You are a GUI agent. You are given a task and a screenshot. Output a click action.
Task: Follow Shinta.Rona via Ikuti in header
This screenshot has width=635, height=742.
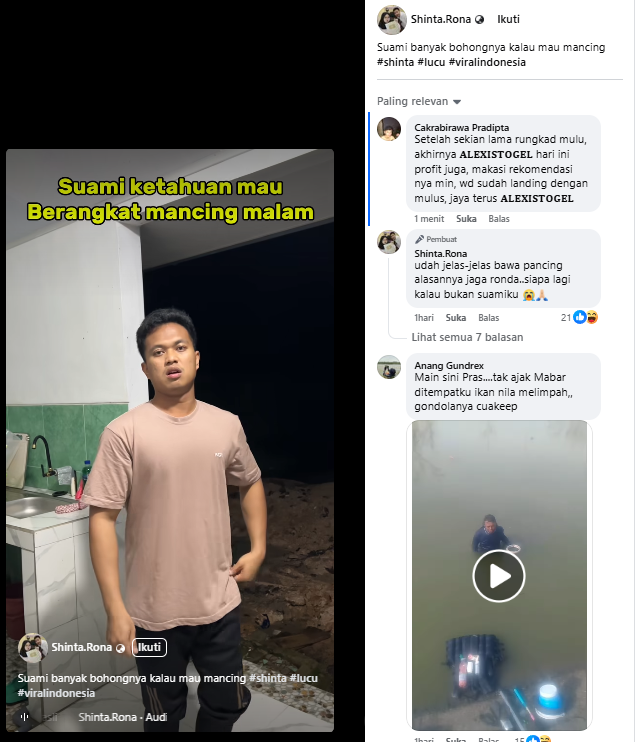pos(508,19)
